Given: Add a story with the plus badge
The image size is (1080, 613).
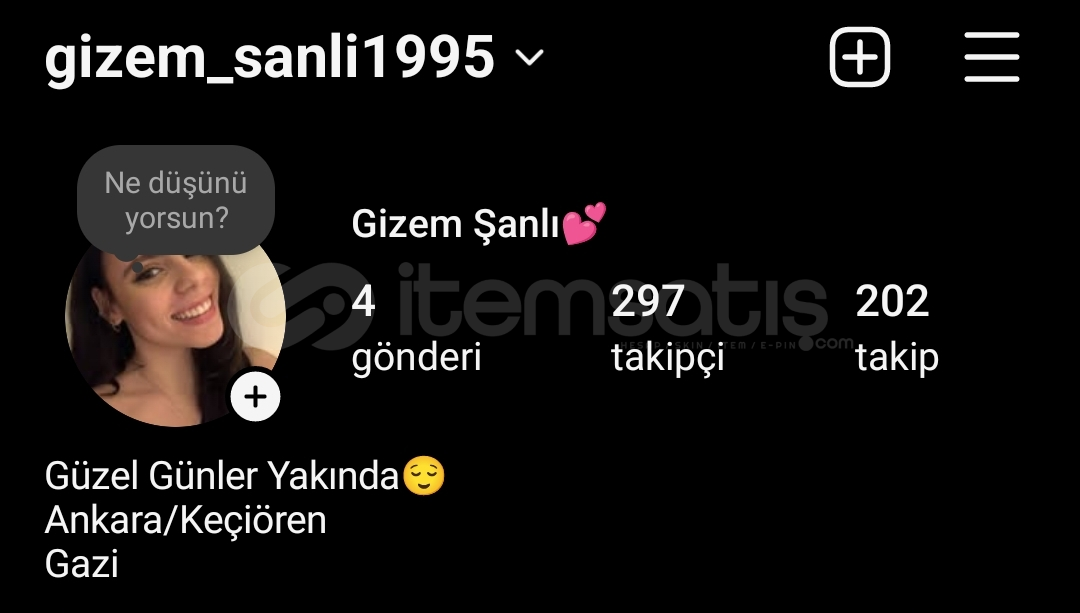Looking at the screenshot, I should click(x=256, y=397).
